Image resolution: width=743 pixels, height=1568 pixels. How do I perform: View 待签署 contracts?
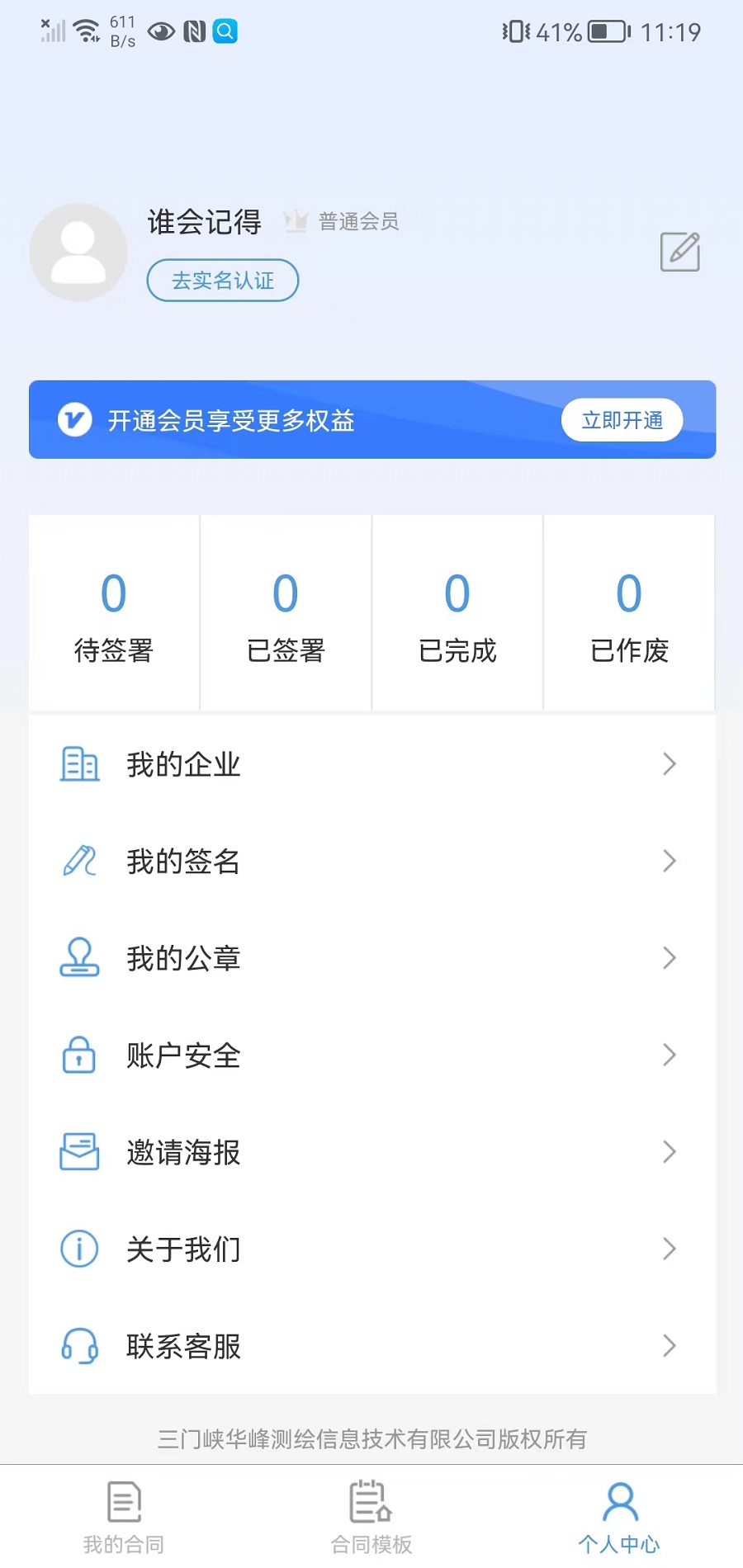pyautogui.click(x=114, y=614)
